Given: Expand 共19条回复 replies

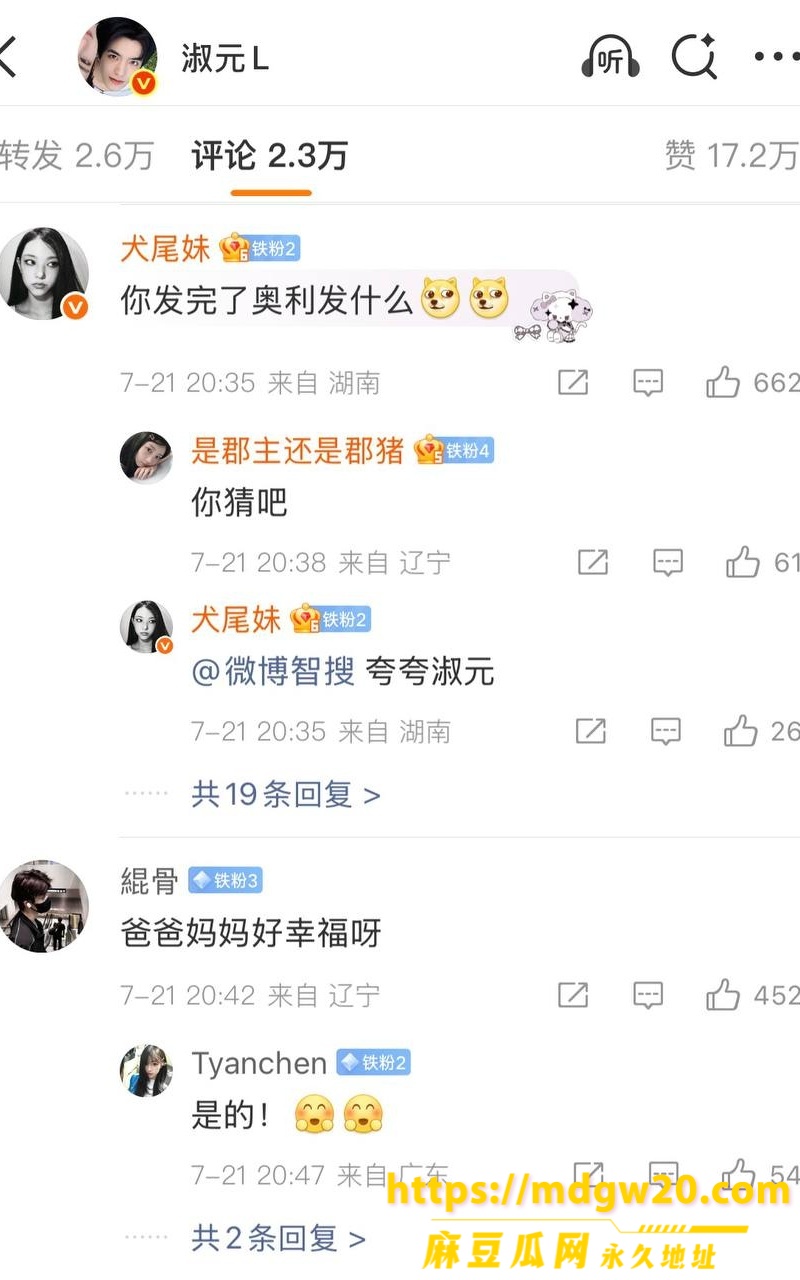Looking at the screenshot, I should point(286,795).
